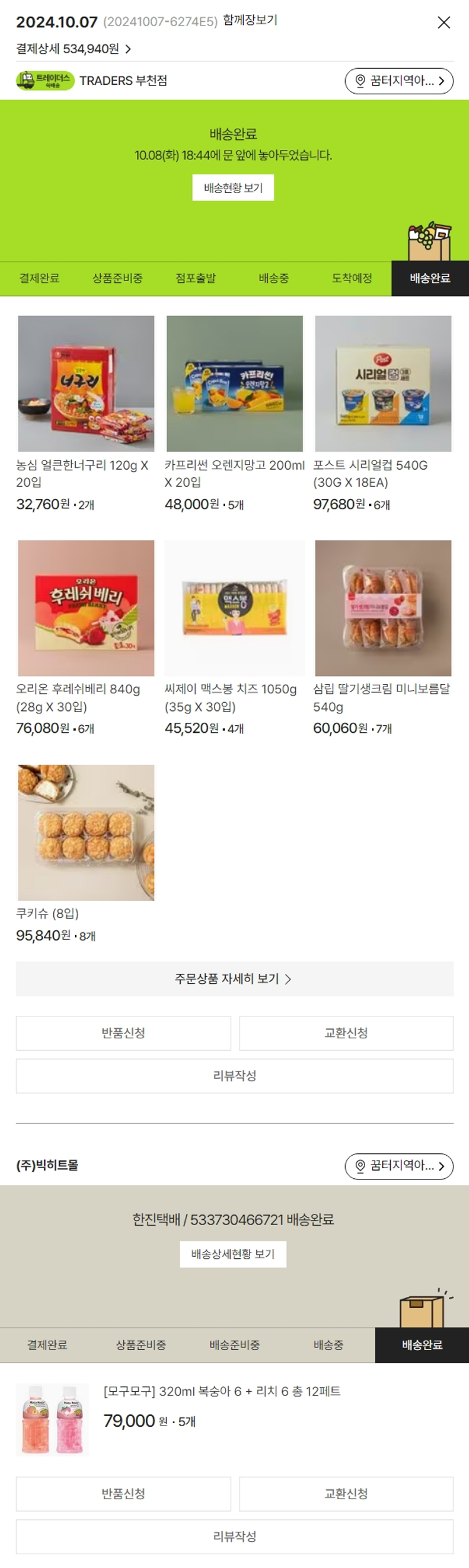Screen dimensions: 469x1568
Task: Select 오리온 후레쉬베리 product card
Action: (86, 608)
